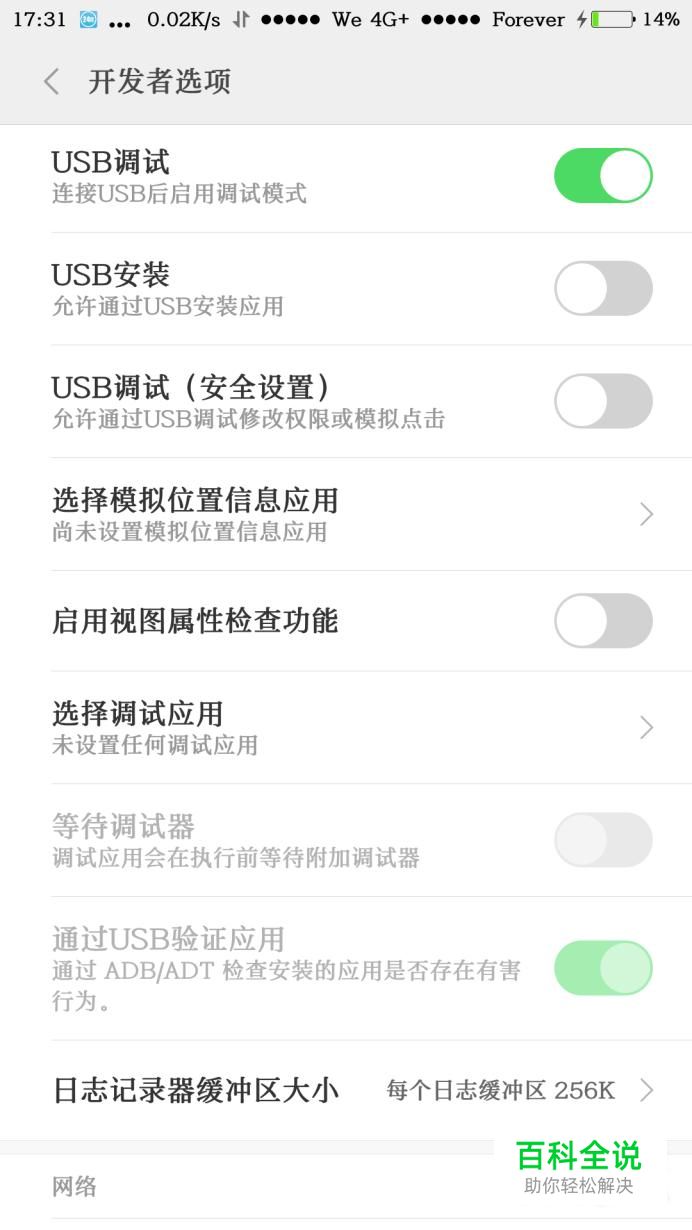The width and height of the screenshot is (692, 1230).
Task: Open 选择模拟位置信息应用
Action: pos(346,514)
